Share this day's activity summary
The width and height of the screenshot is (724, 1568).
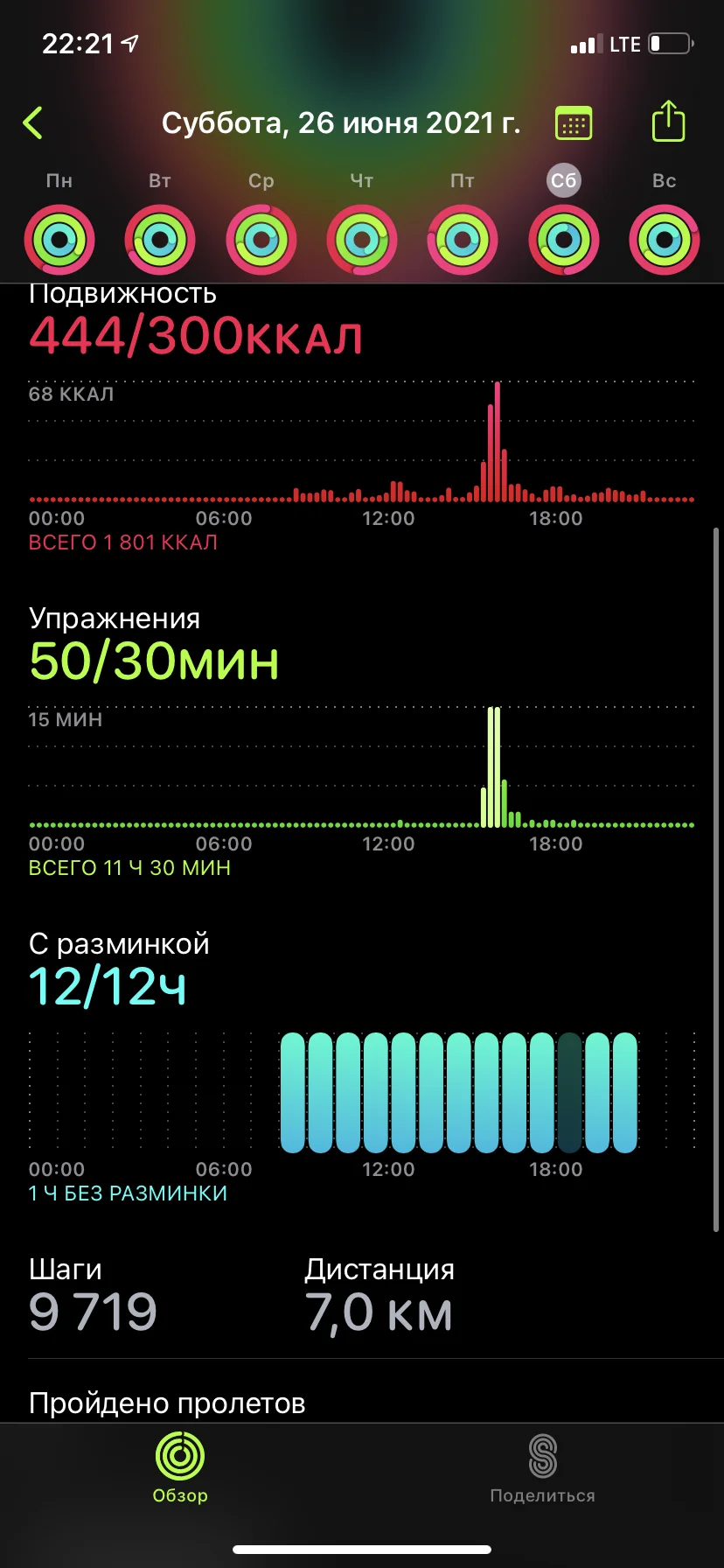pos(668,122)
